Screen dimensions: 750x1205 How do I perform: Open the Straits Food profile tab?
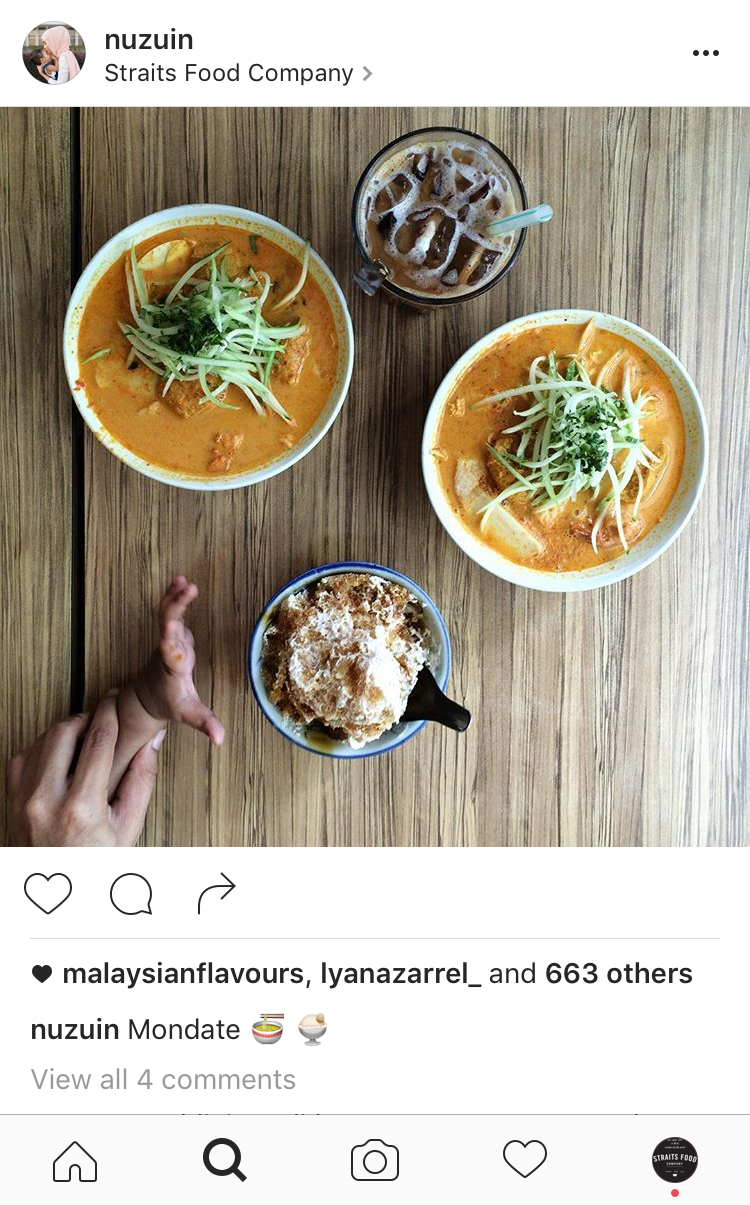(x=674, y=1160)
